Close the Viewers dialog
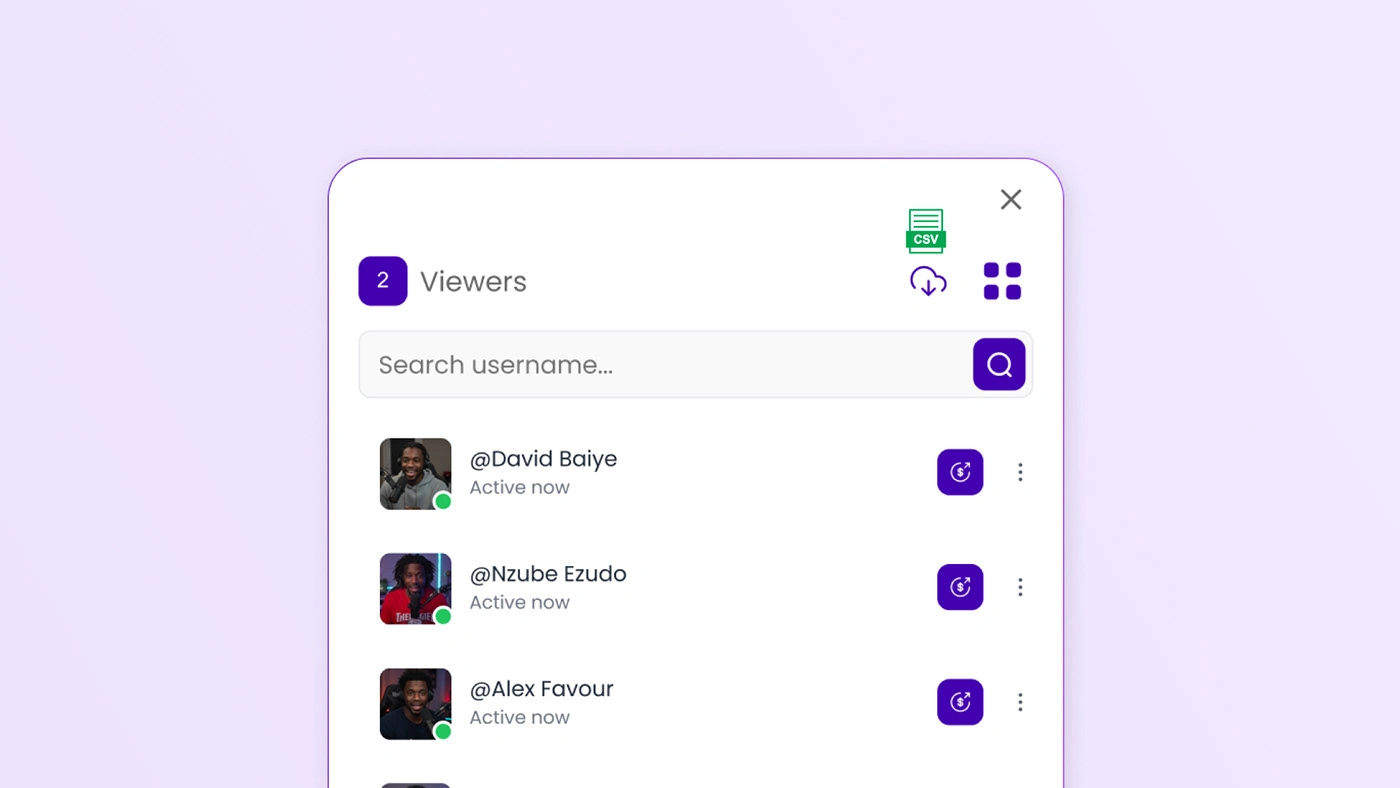Viewport: 1400px width, 788px height. pyautogui.click(x=1011, y=199)
